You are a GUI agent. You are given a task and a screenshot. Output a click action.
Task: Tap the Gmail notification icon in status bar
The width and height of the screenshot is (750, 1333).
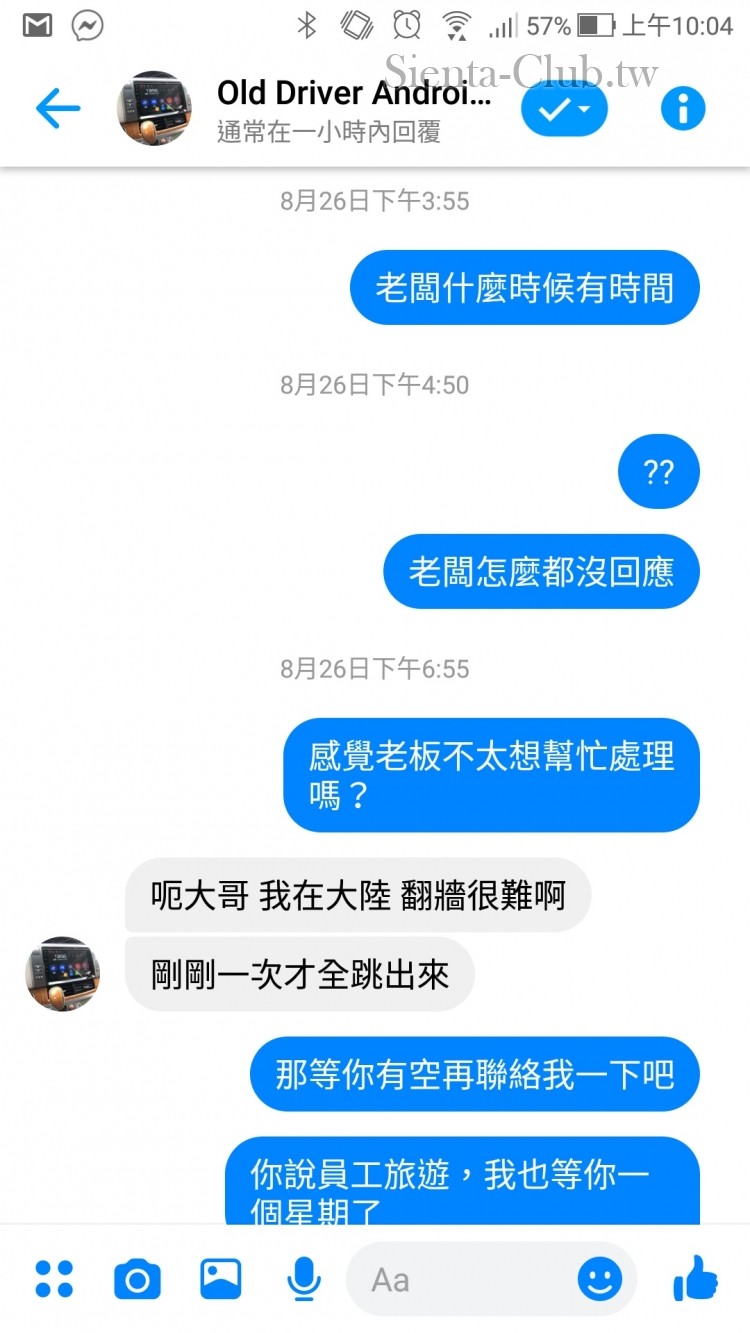37,25
